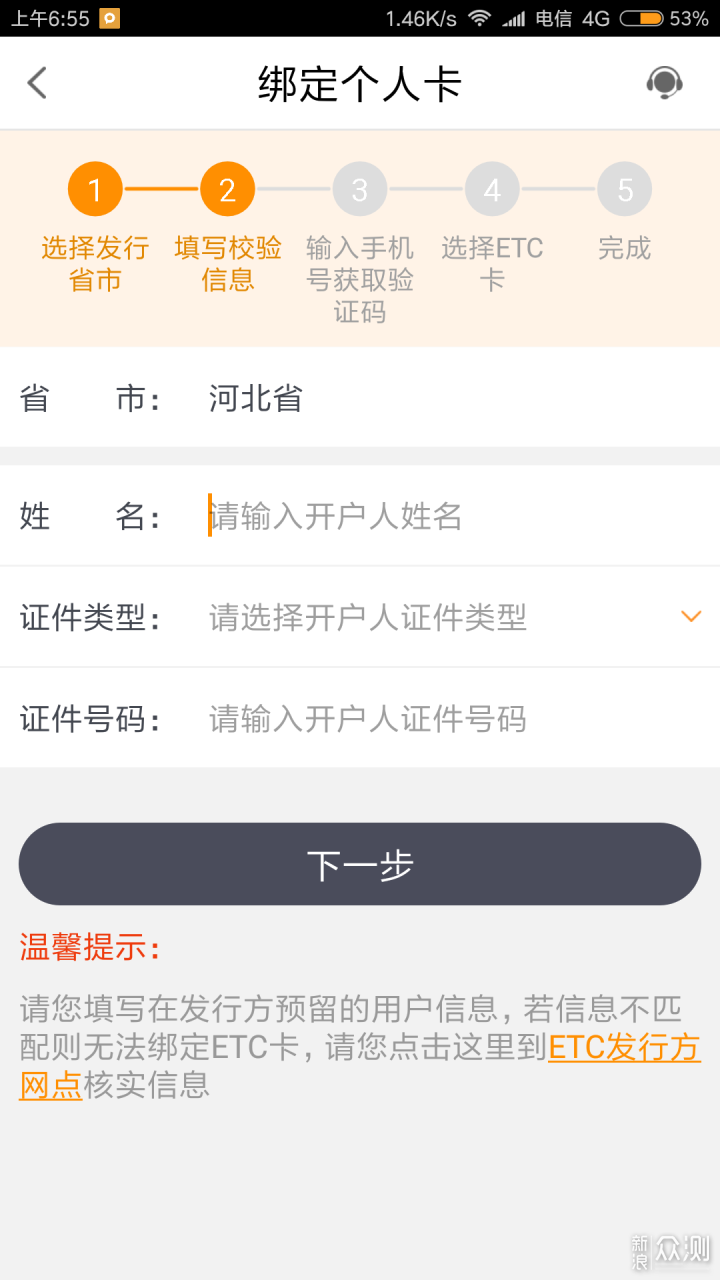This screenshot has height=1280, width=720.
Task: Tap the back arrow to return
Action: [x=37, y=82]
